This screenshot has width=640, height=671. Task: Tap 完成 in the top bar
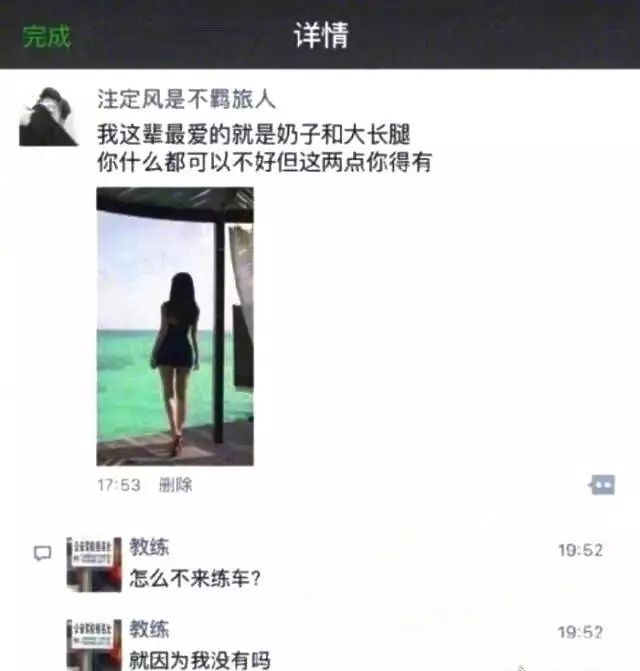click(x=47, y=37)
